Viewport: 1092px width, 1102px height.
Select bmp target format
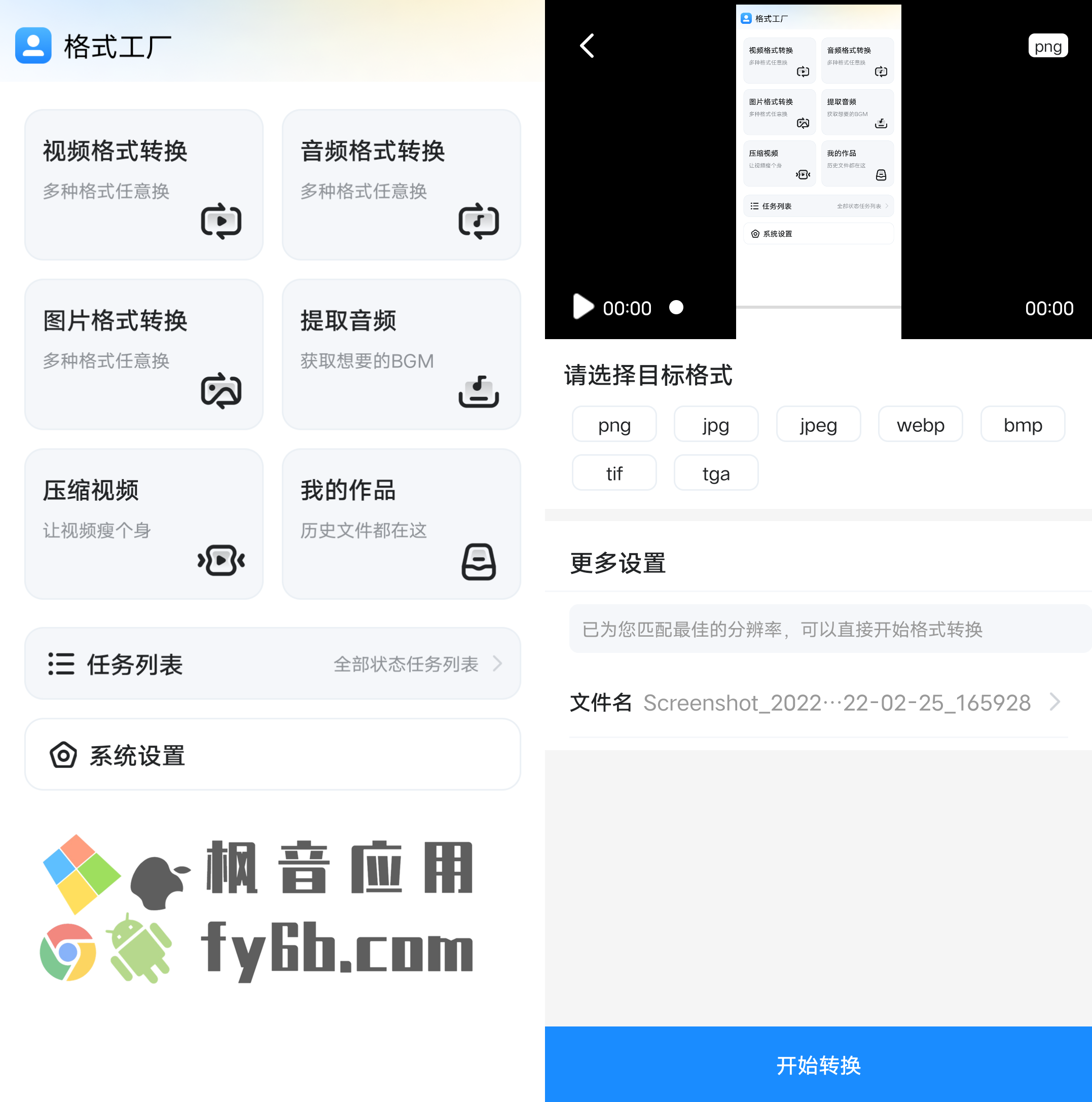[x=1023, y=424]
